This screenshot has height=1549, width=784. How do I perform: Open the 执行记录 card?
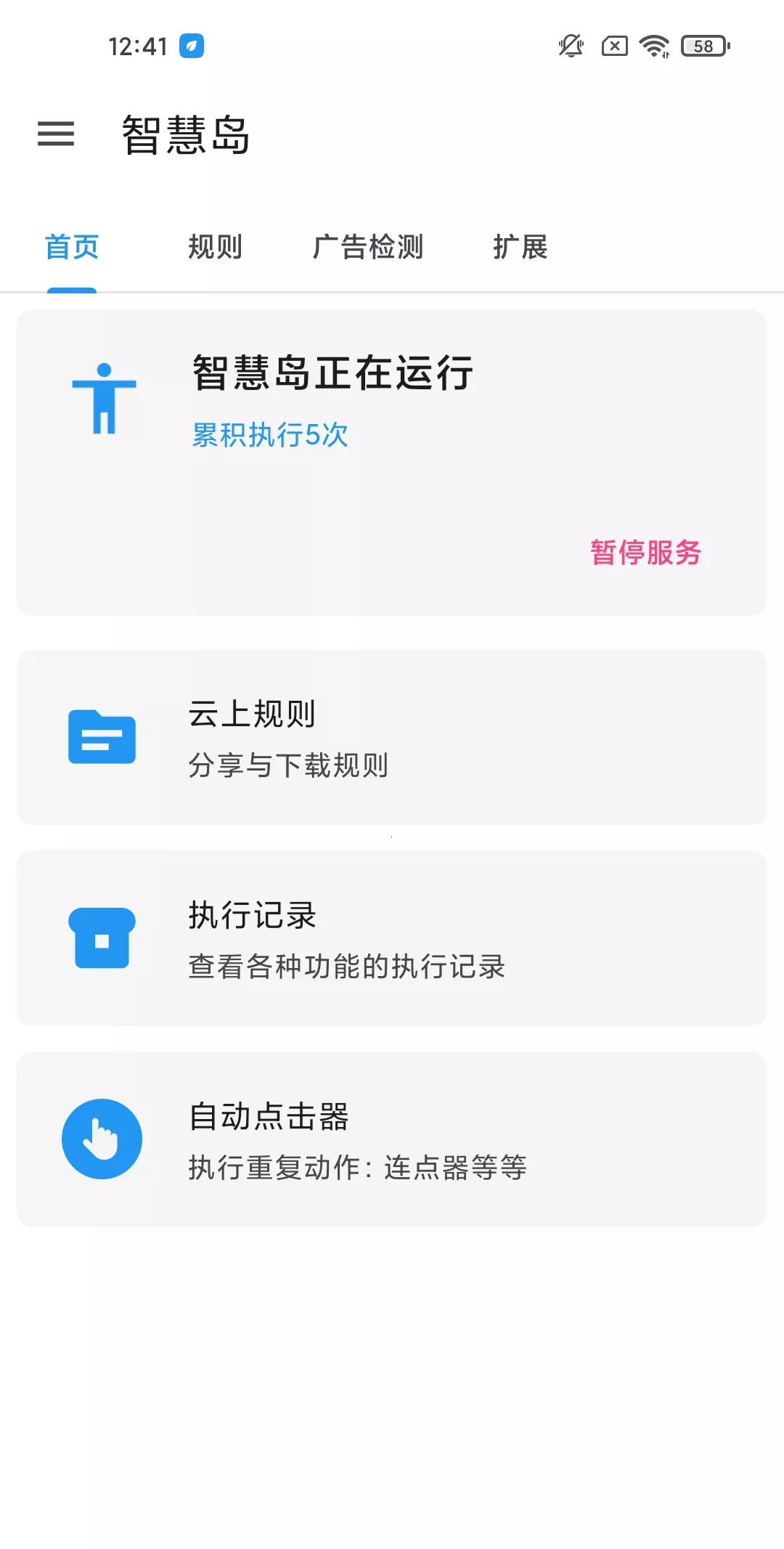pos(392,937)
